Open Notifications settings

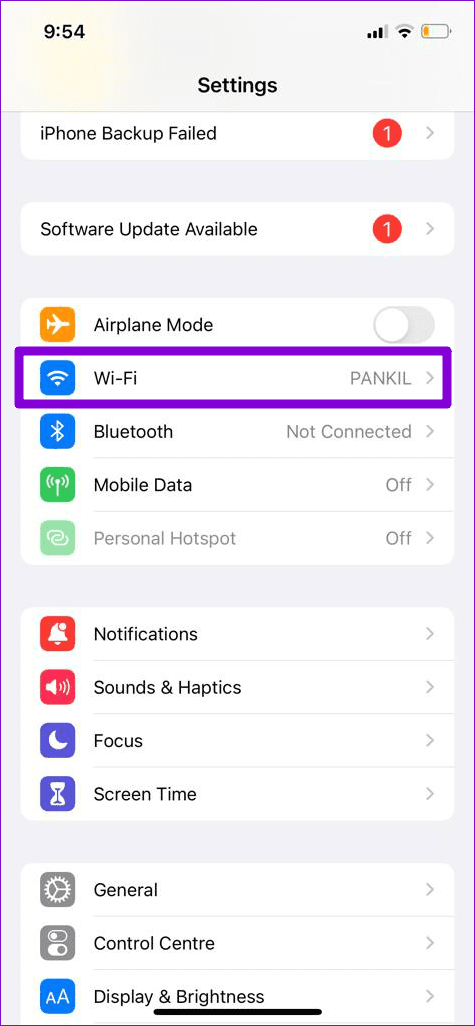pyautogui.click(x=238, y=634)
